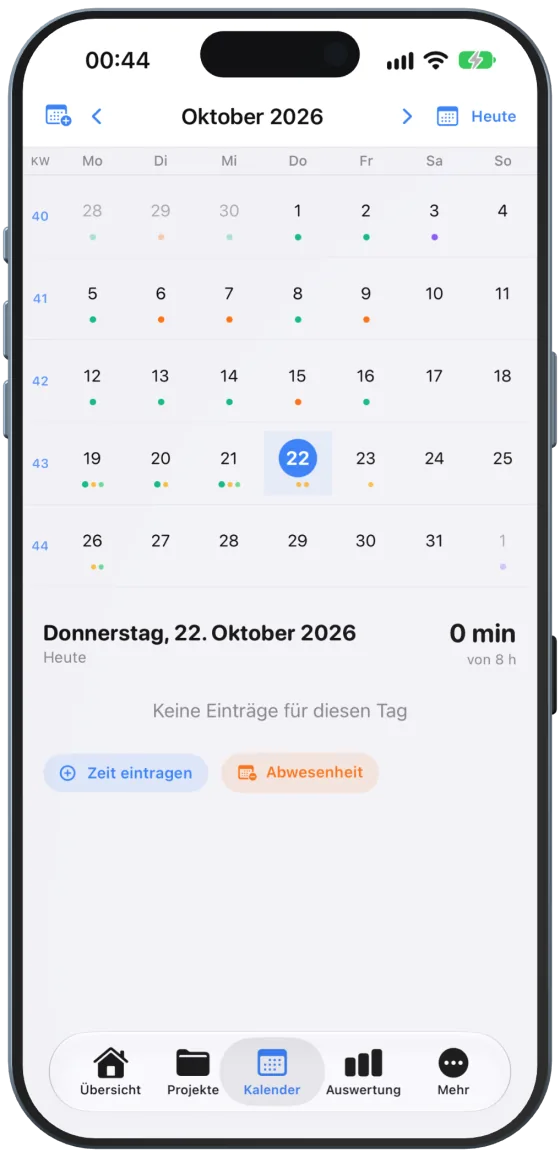Select October 3 in the calendar
The height and width of the screenshot is (1157, 560).
[x=434, y=217]
